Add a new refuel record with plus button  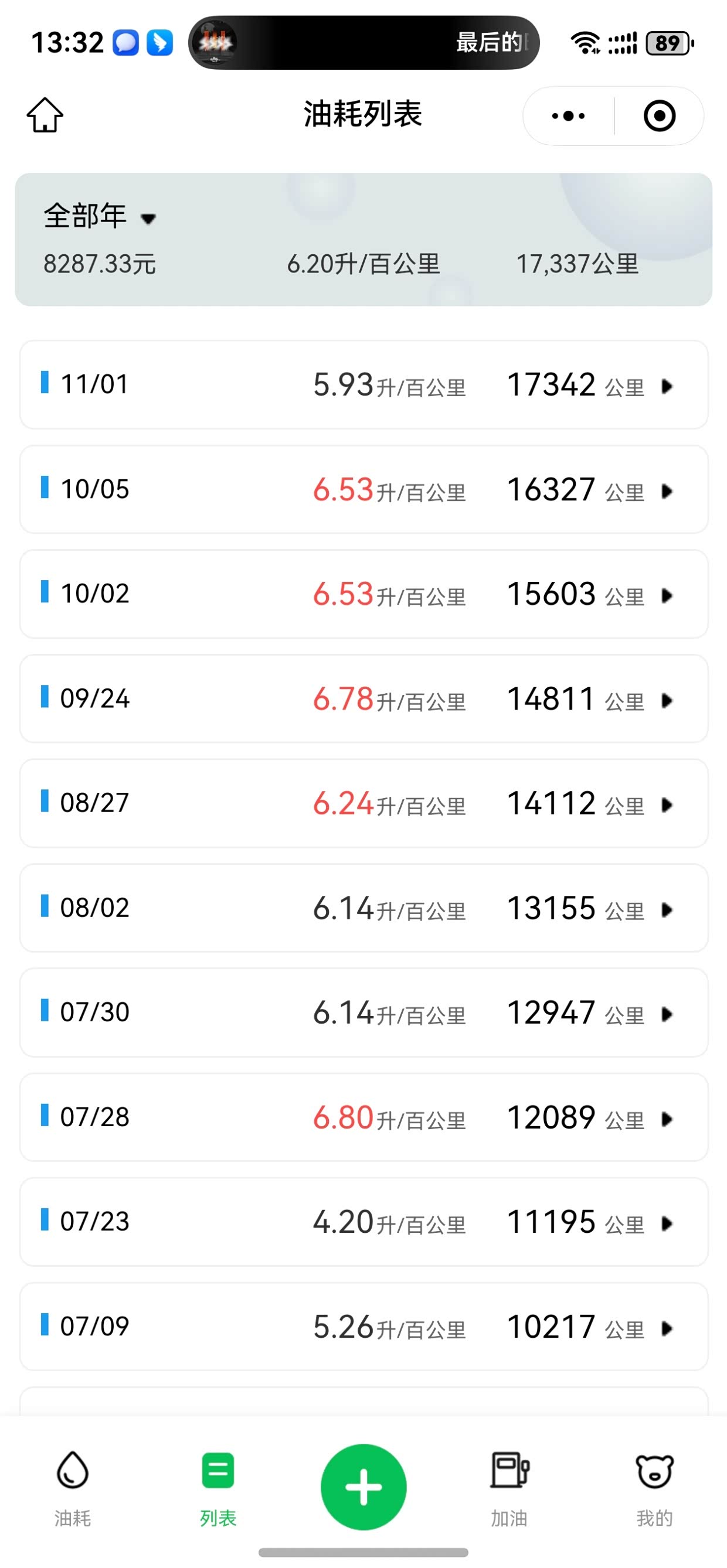pos(363,1487)
